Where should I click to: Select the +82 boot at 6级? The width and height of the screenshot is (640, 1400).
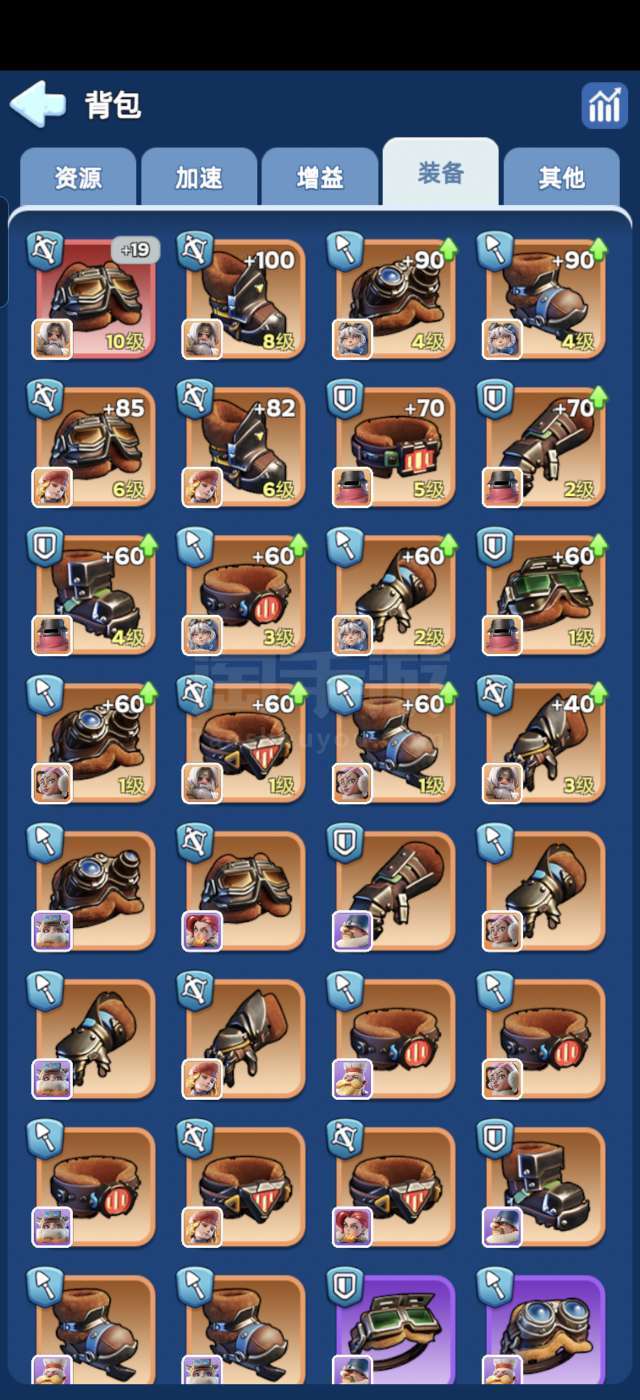point(246,447)
